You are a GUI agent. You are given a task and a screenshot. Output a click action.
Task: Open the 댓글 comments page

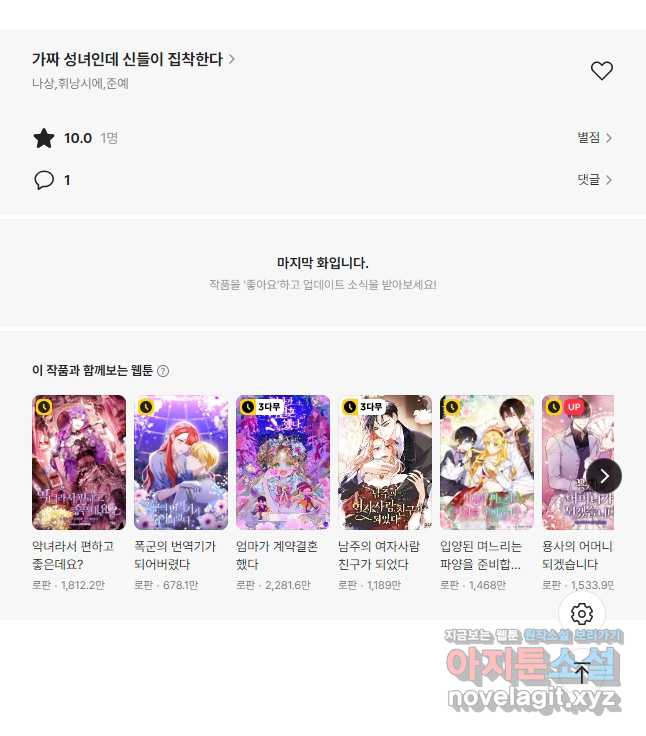click(x=594, y=180)
